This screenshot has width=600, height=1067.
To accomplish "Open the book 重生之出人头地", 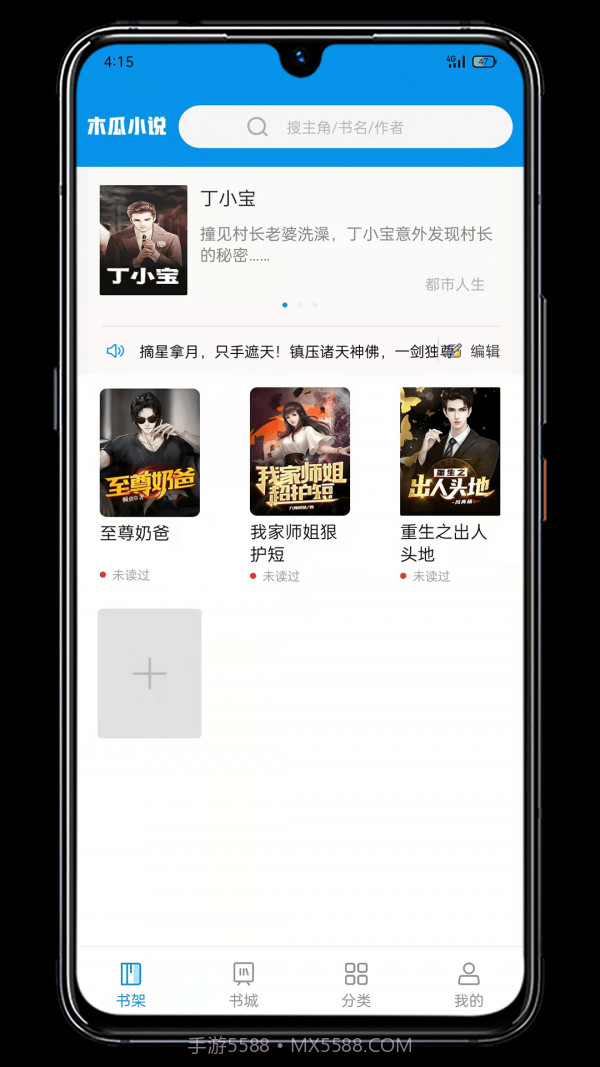I will point(449,452).
